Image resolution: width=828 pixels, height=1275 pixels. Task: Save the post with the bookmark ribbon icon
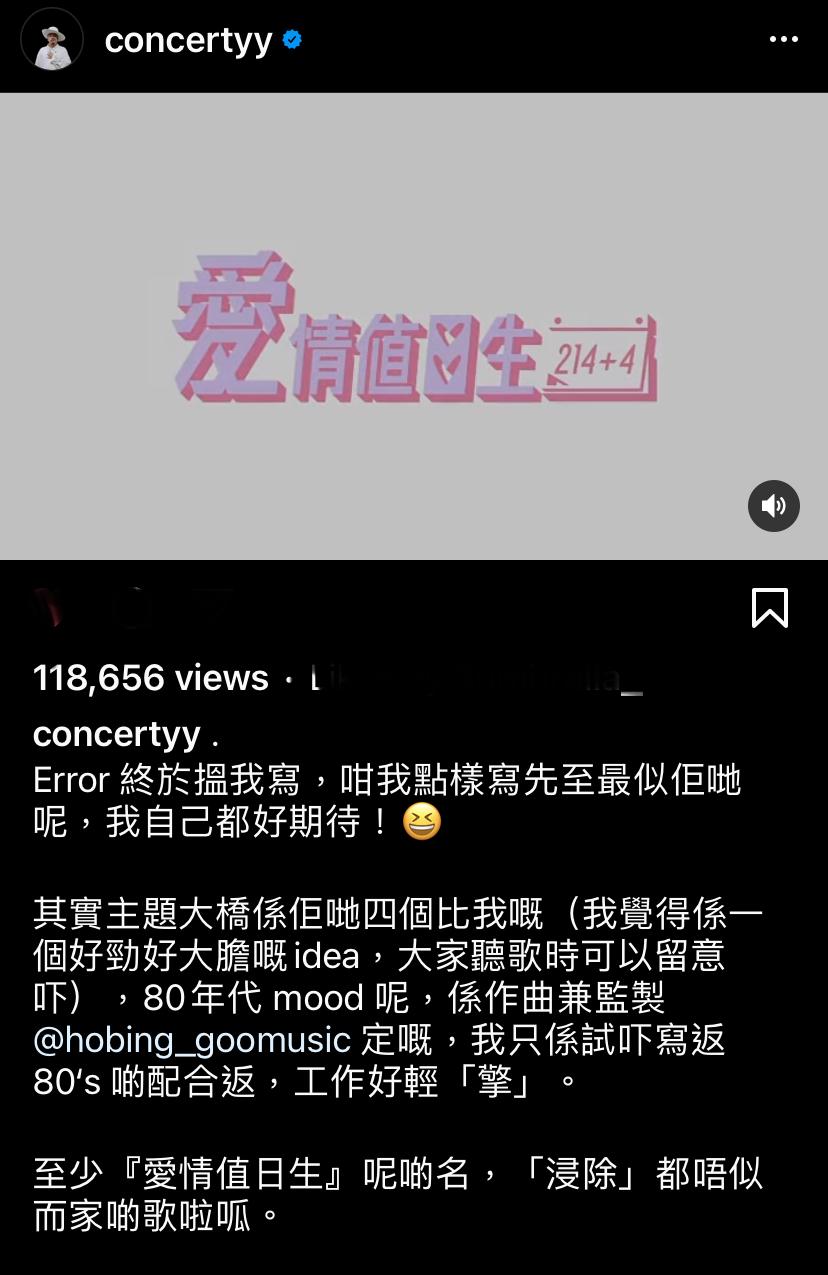[770, 607]
